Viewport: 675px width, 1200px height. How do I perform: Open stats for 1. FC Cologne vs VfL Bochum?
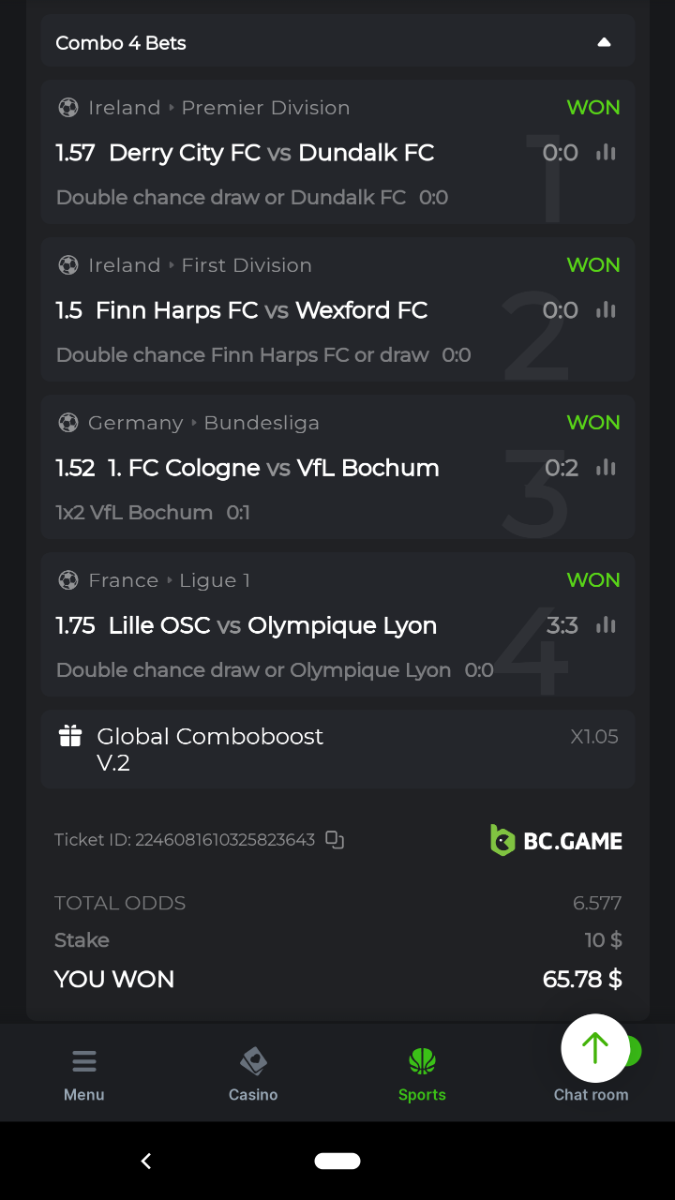coord(605,468)
